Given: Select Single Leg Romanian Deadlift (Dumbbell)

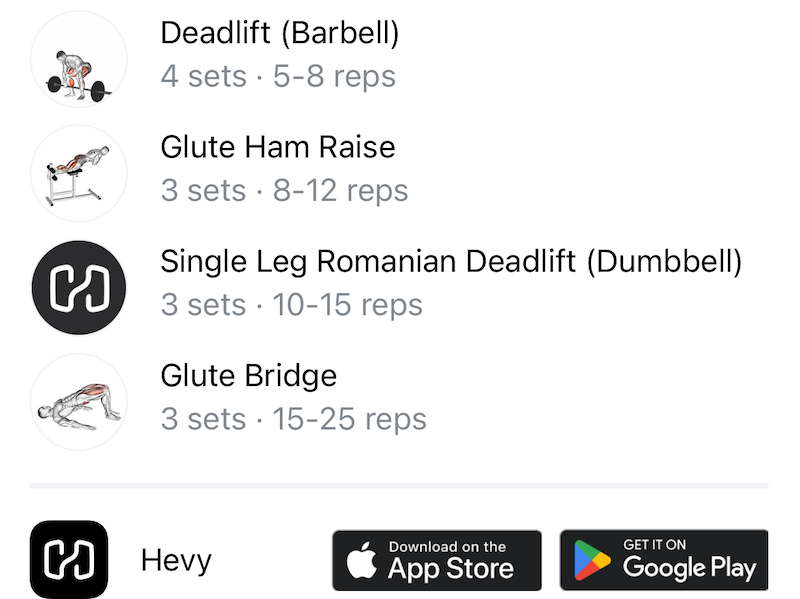Looking at the screenshot, I should [450, 262].
